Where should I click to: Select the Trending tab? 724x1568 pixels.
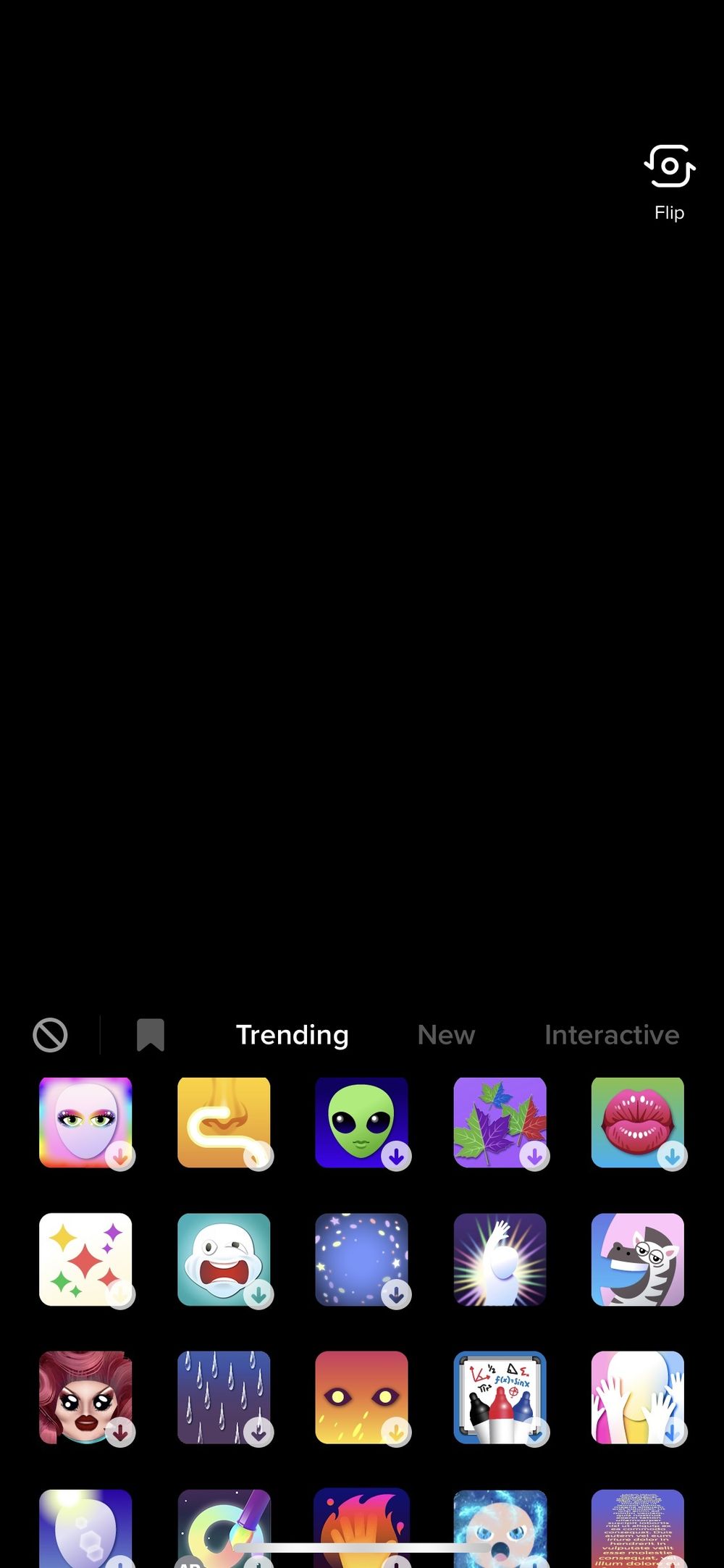(x=292, y=1035)
